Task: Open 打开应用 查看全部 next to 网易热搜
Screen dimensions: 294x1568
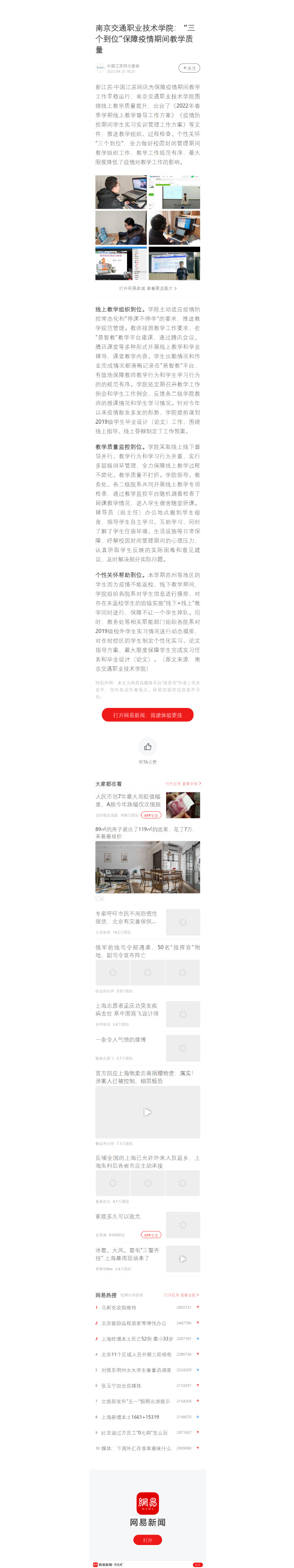Action: [181, 1294]
